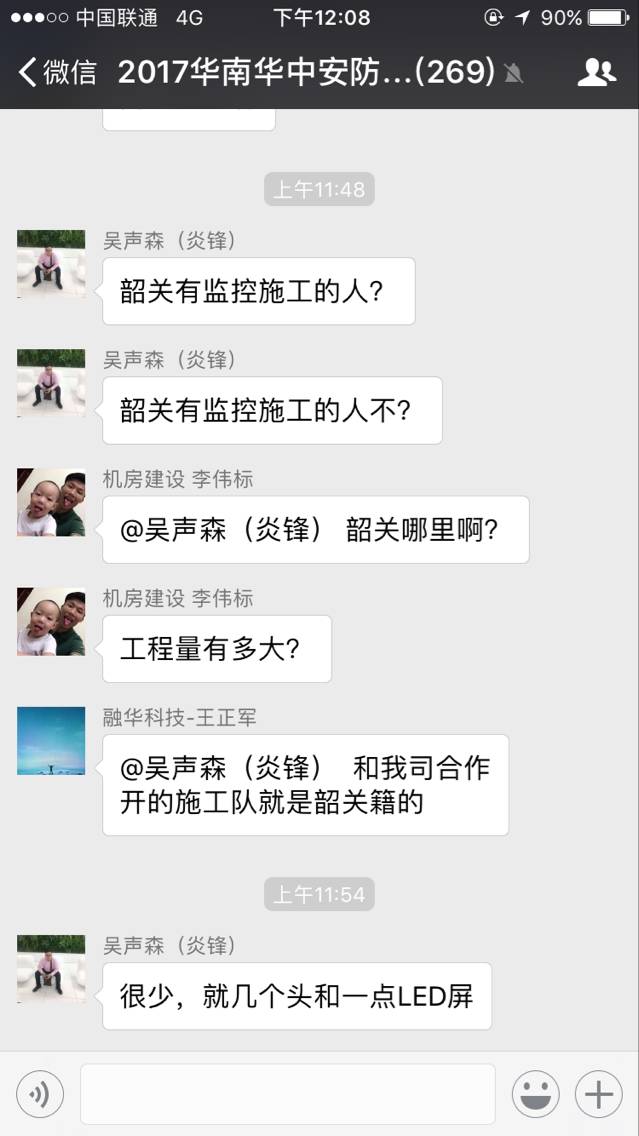Screen dimensions: 639x1136
Task: Open the plus attachments menu
Action: click(598, 1094)
